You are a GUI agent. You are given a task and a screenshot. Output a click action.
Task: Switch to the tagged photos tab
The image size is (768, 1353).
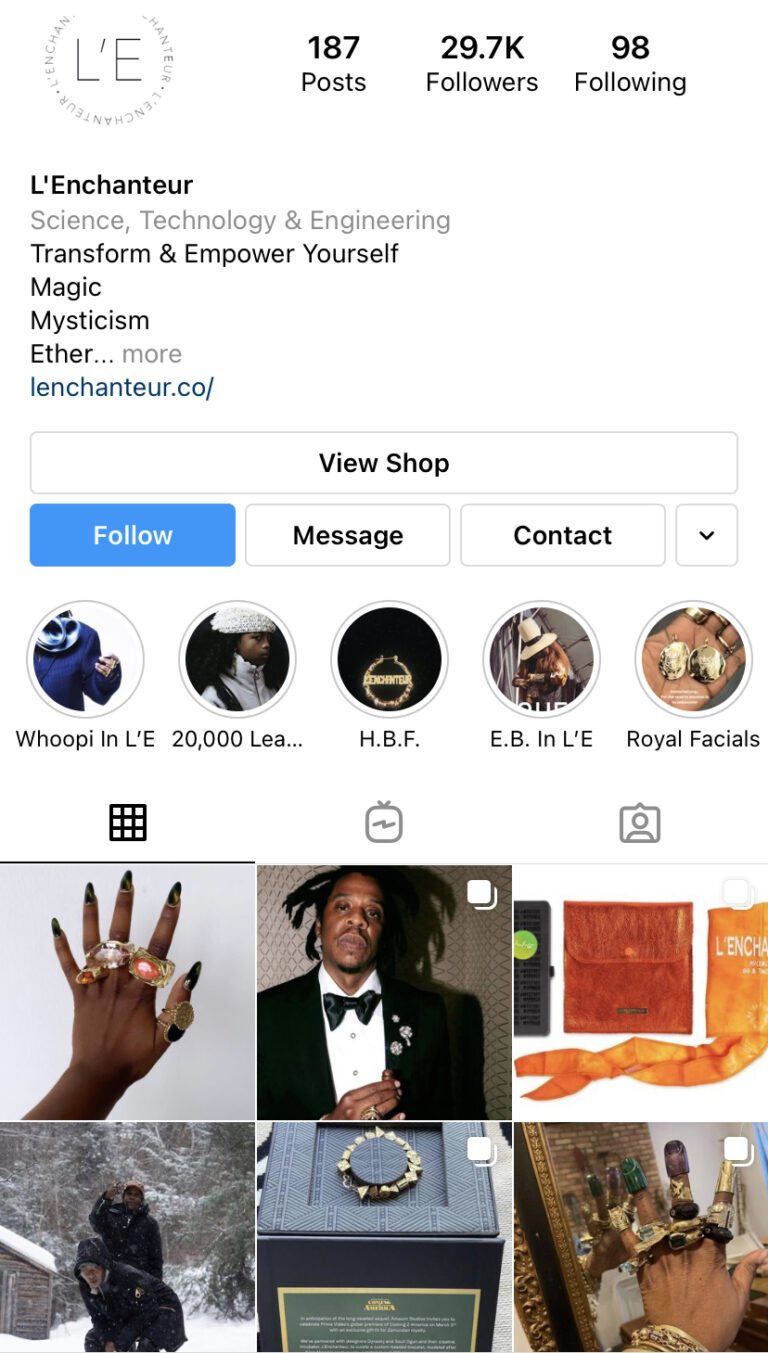(x=640, y=822)
